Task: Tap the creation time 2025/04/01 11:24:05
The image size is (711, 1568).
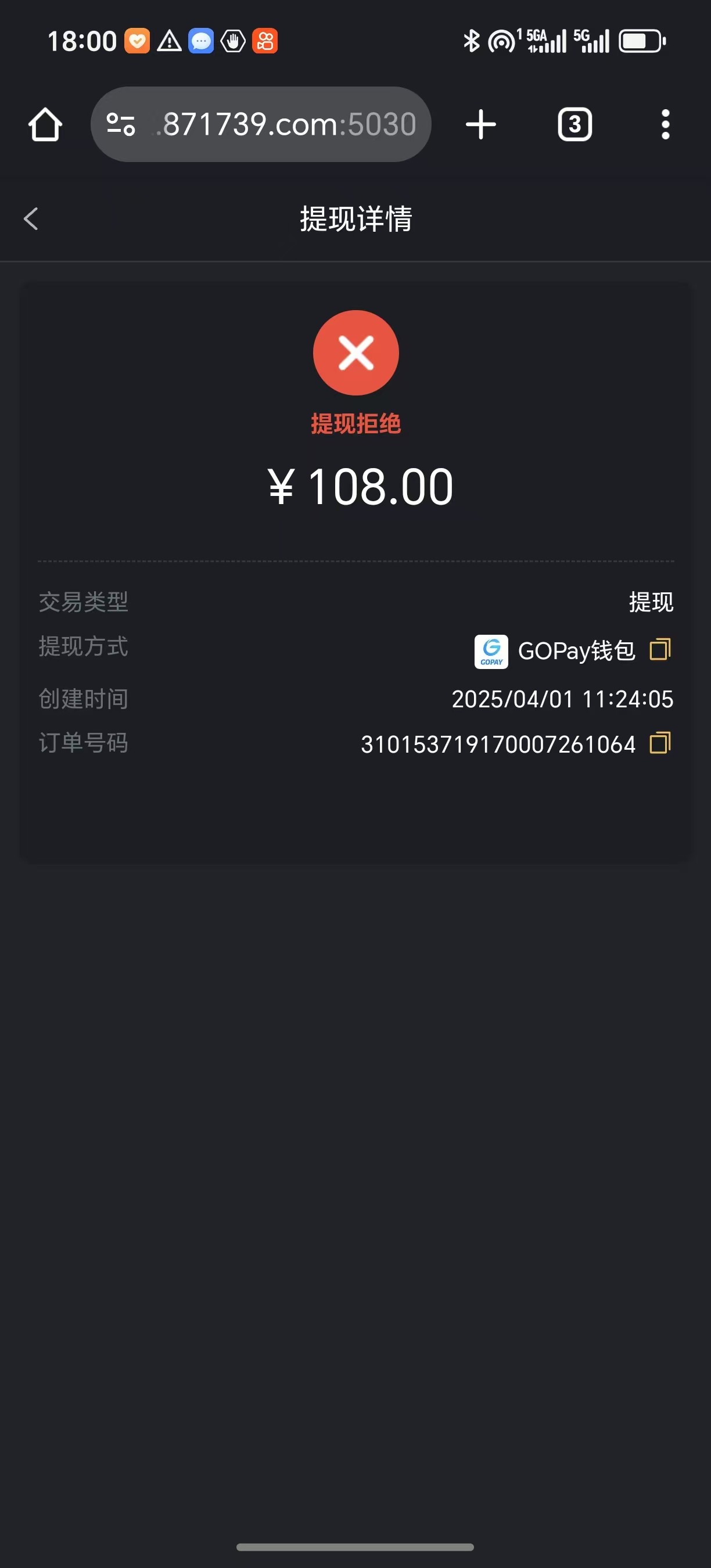Action: point(562,699)
